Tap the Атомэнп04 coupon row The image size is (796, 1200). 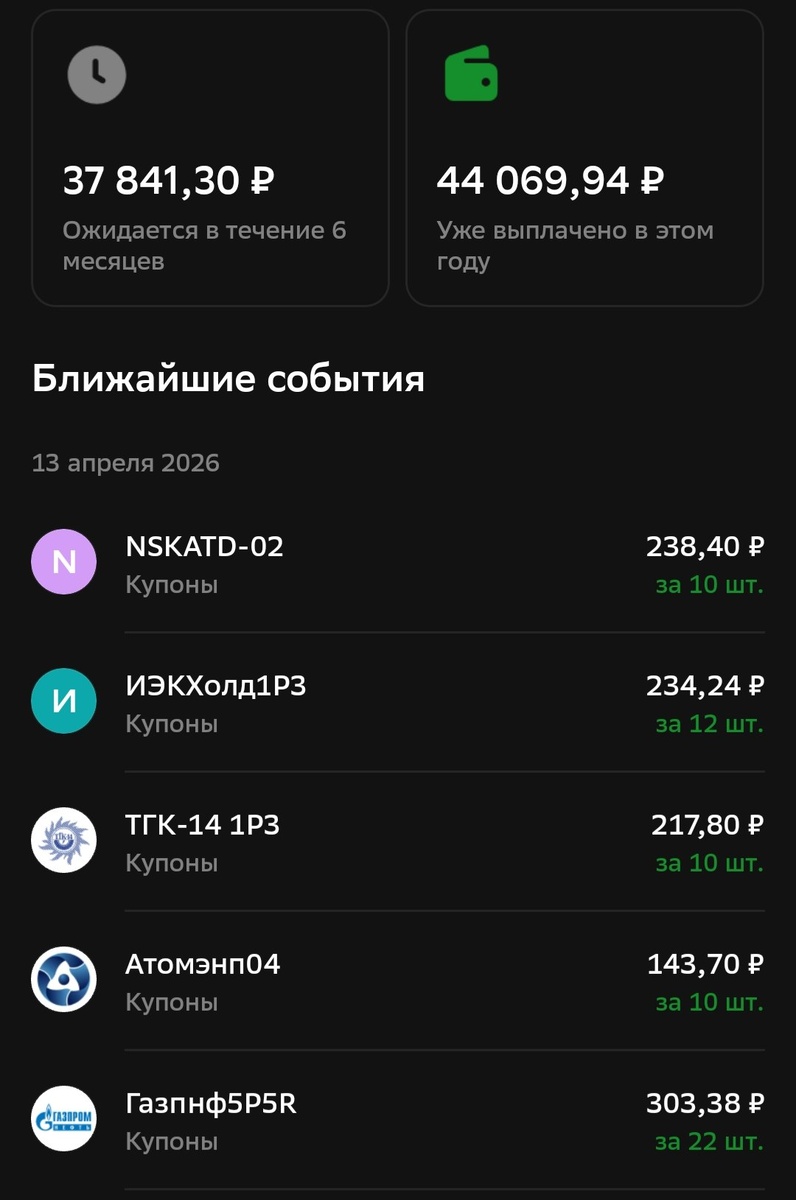click(x=398, y=980)
